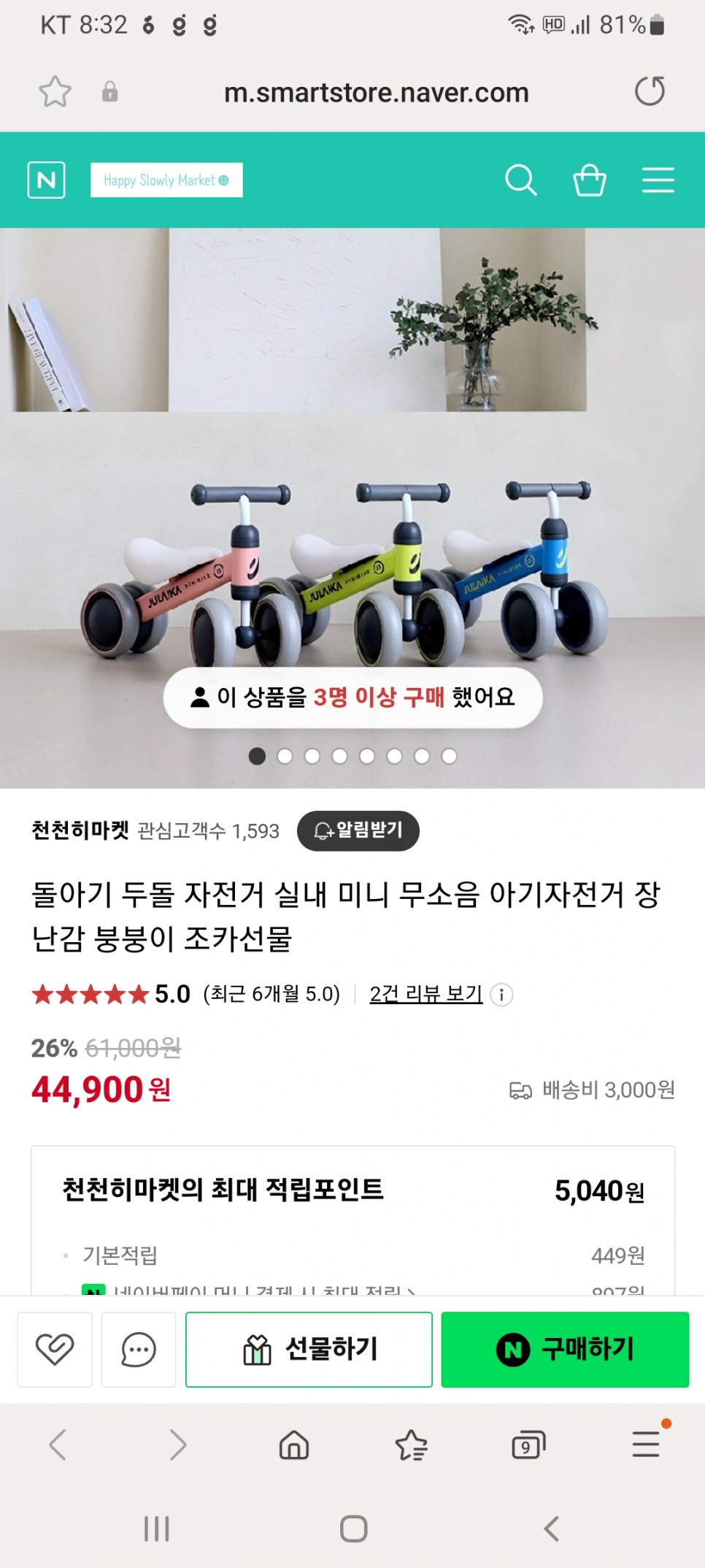The width and height of the screenshot is (705, 1568).
Task: Show the 9 open tabs
Action: point(528,1445)
